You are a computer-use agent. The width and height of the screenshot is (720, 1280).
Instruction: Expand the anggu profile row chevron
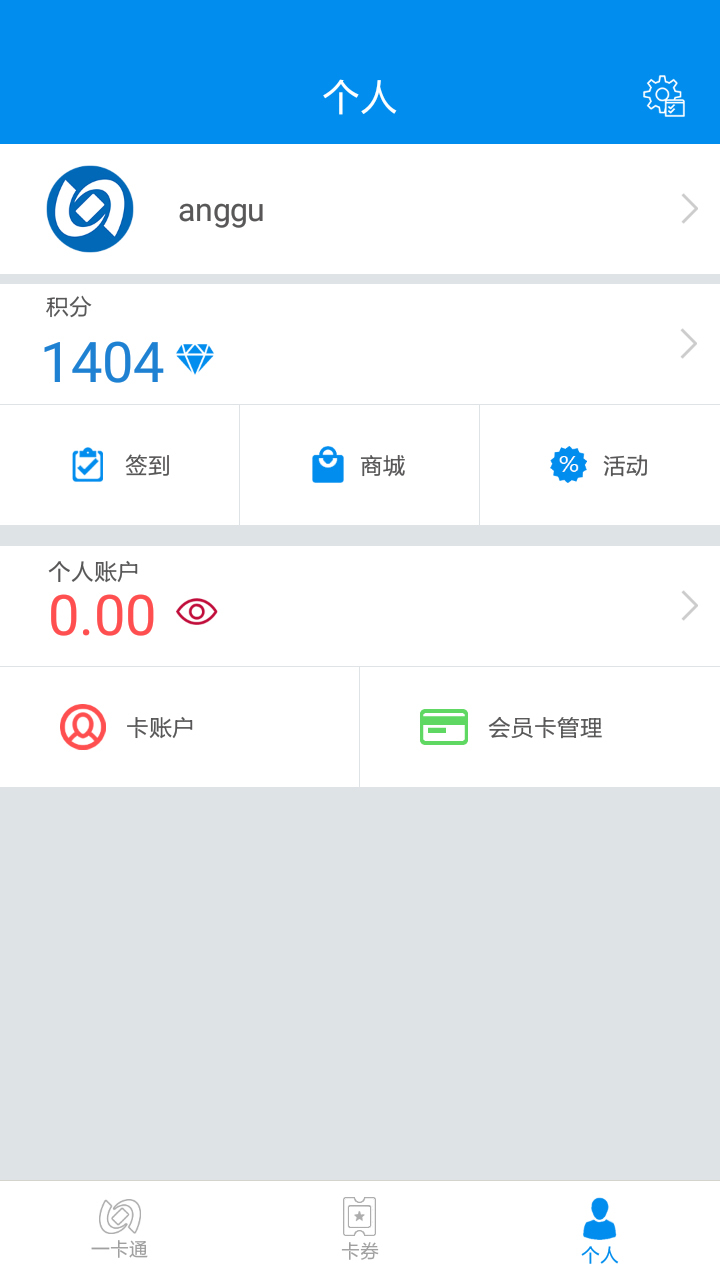(688, 209)
